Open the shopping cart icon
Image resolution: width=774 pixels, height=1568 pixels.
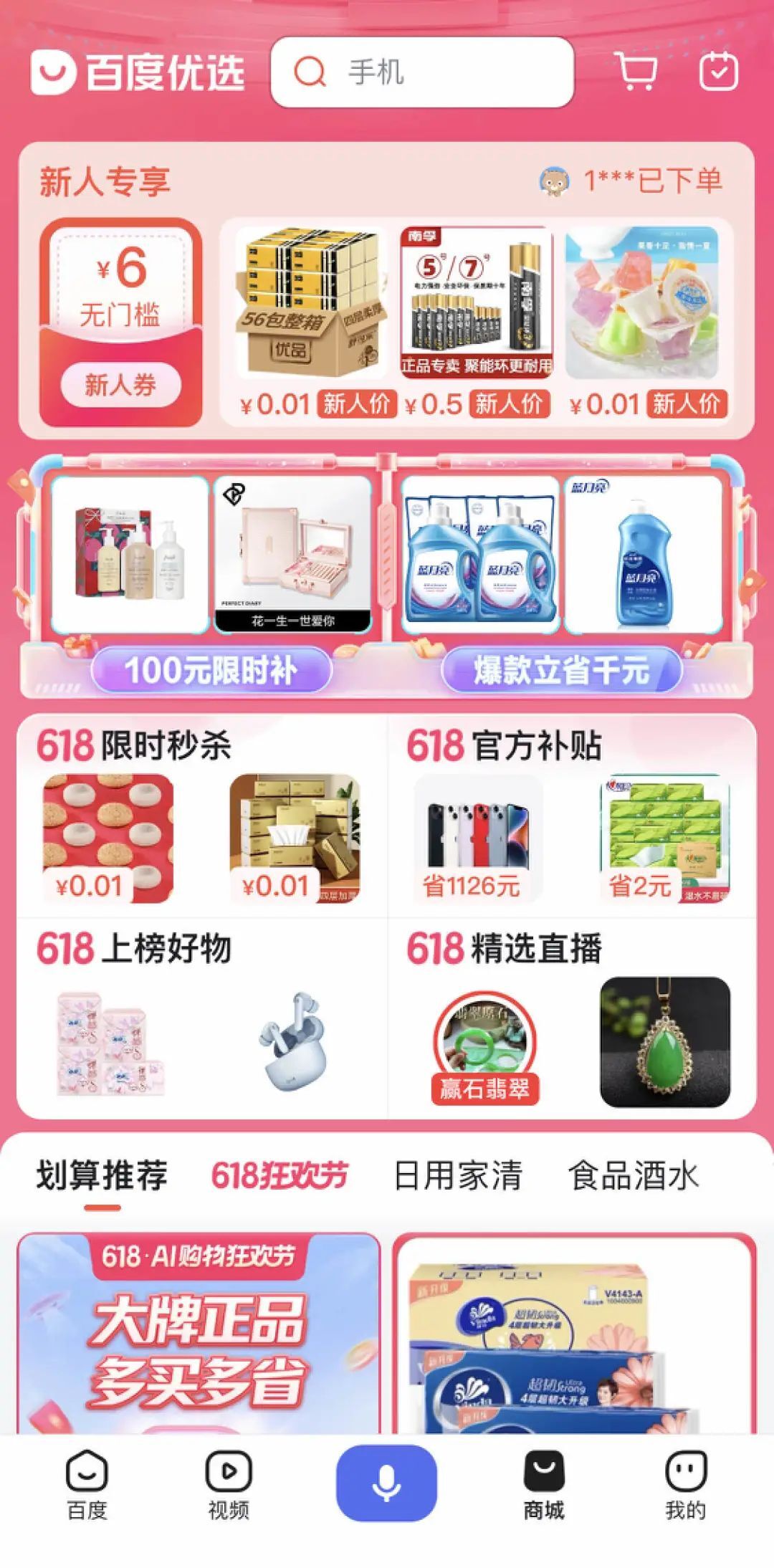tap(636, 72)
